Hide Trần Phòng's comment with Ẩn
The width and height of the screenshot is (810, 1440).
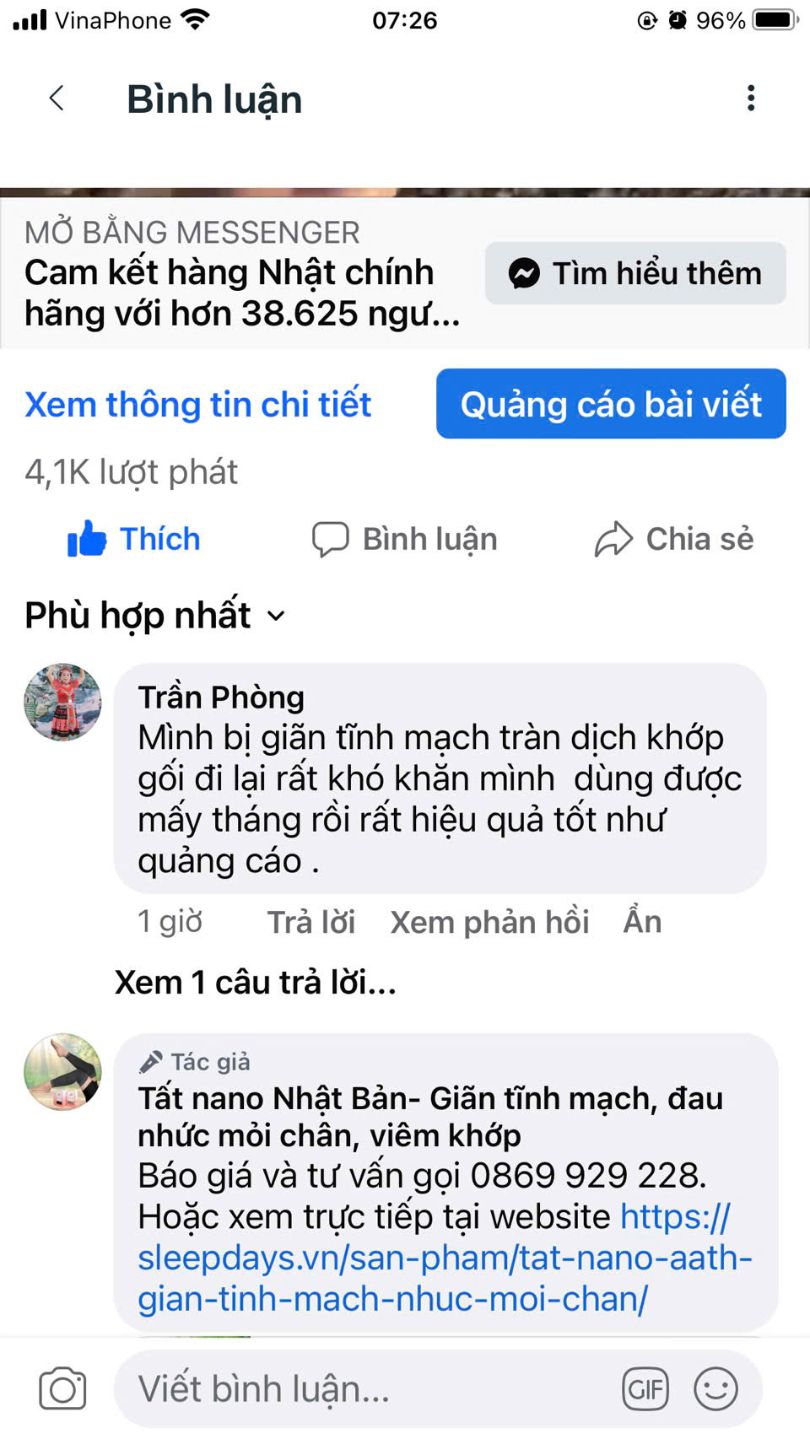(x=642, y=921)
